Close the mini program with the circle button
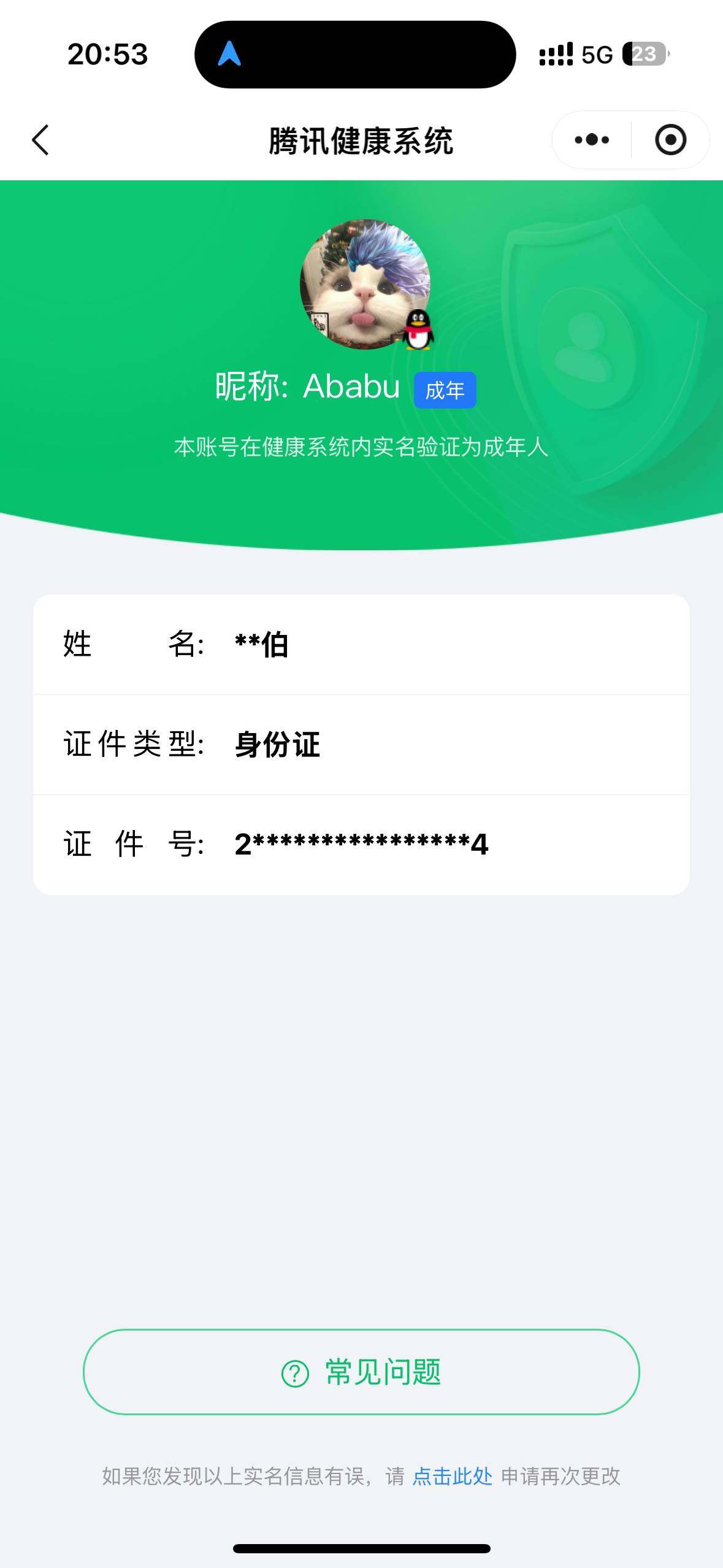Viewport: 723px width, 1568px height. [670, 140]
